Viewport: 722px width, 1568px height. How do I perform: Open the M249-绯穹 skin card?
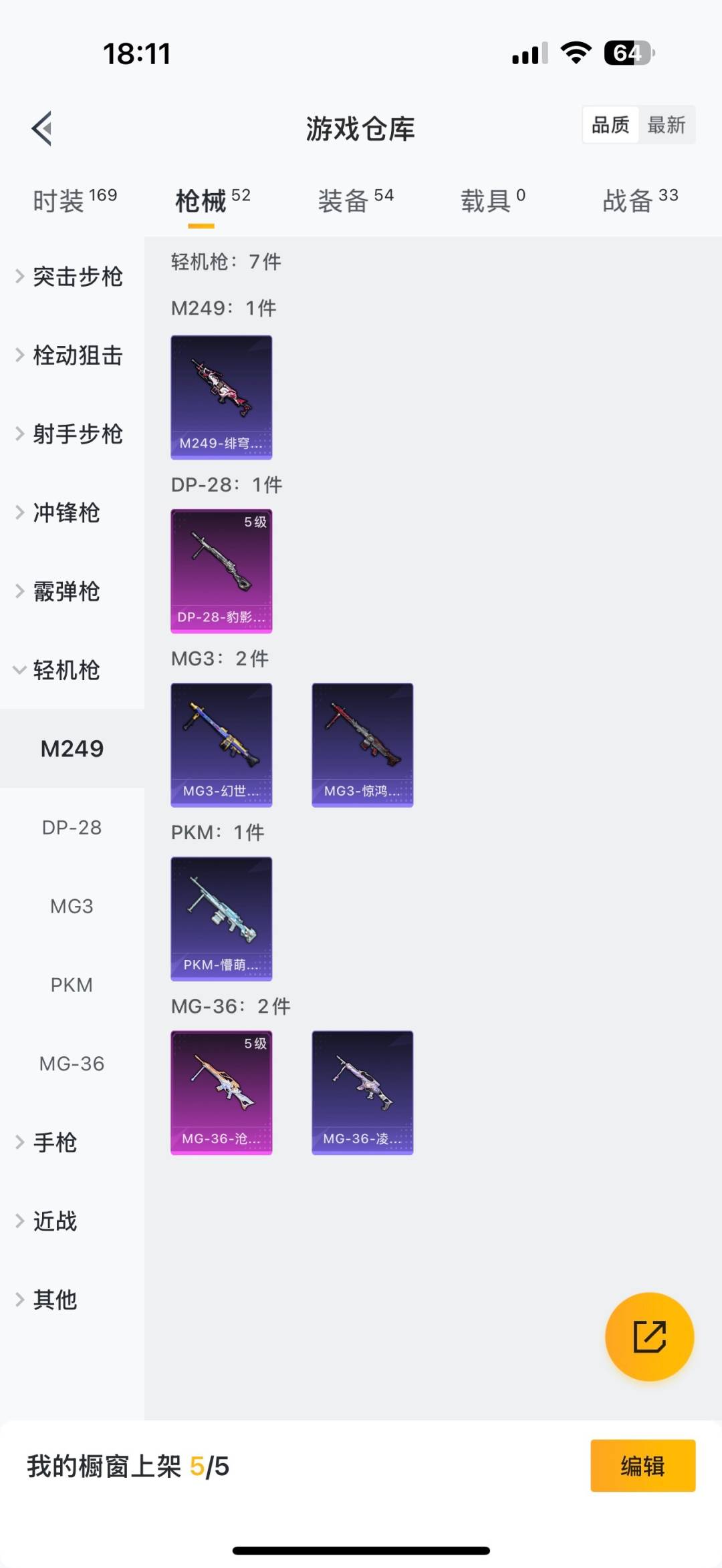[x=221, y=398]
